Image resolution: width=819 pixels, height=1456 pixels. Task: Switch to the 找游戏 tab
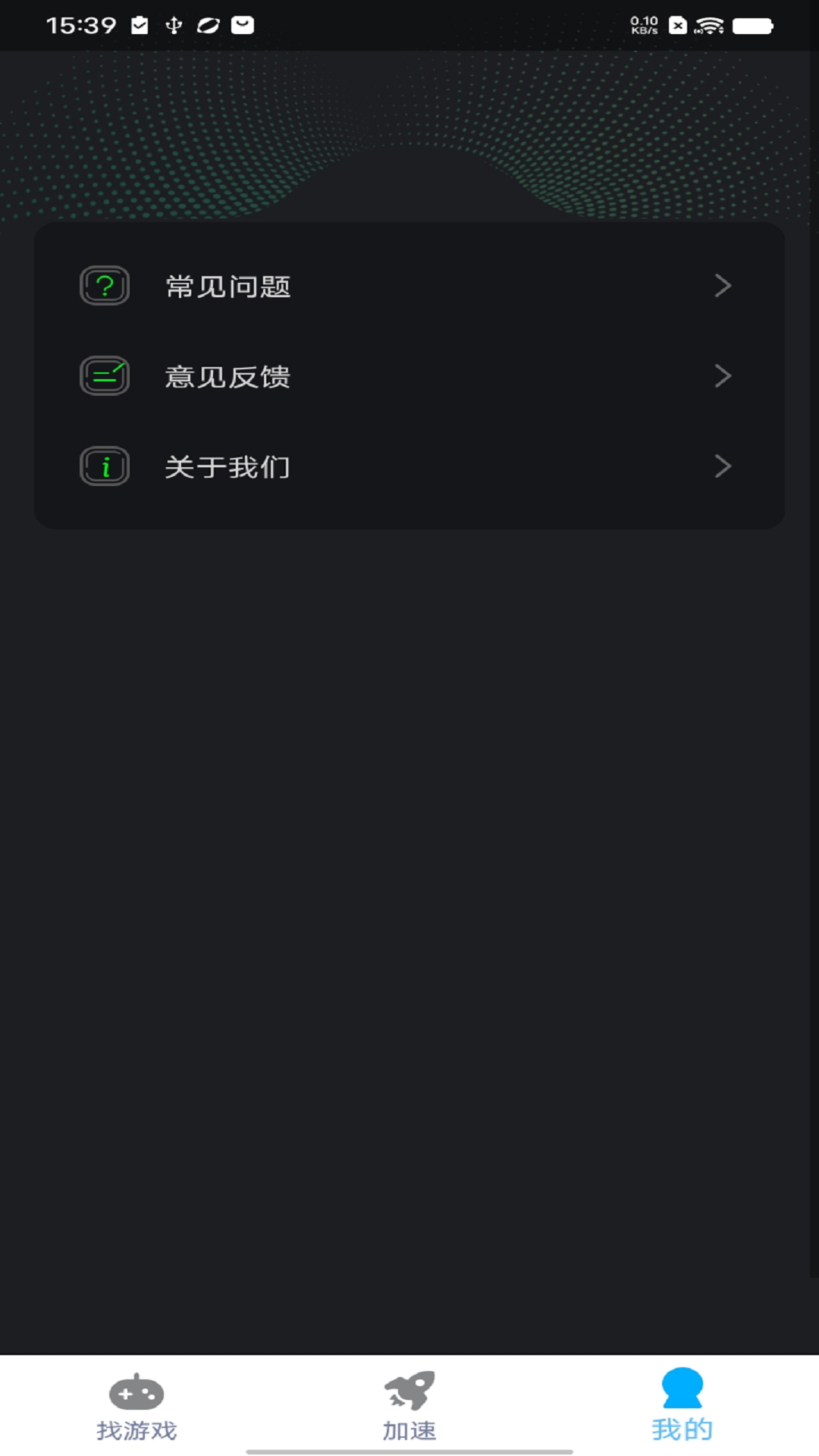(136, 1407)
